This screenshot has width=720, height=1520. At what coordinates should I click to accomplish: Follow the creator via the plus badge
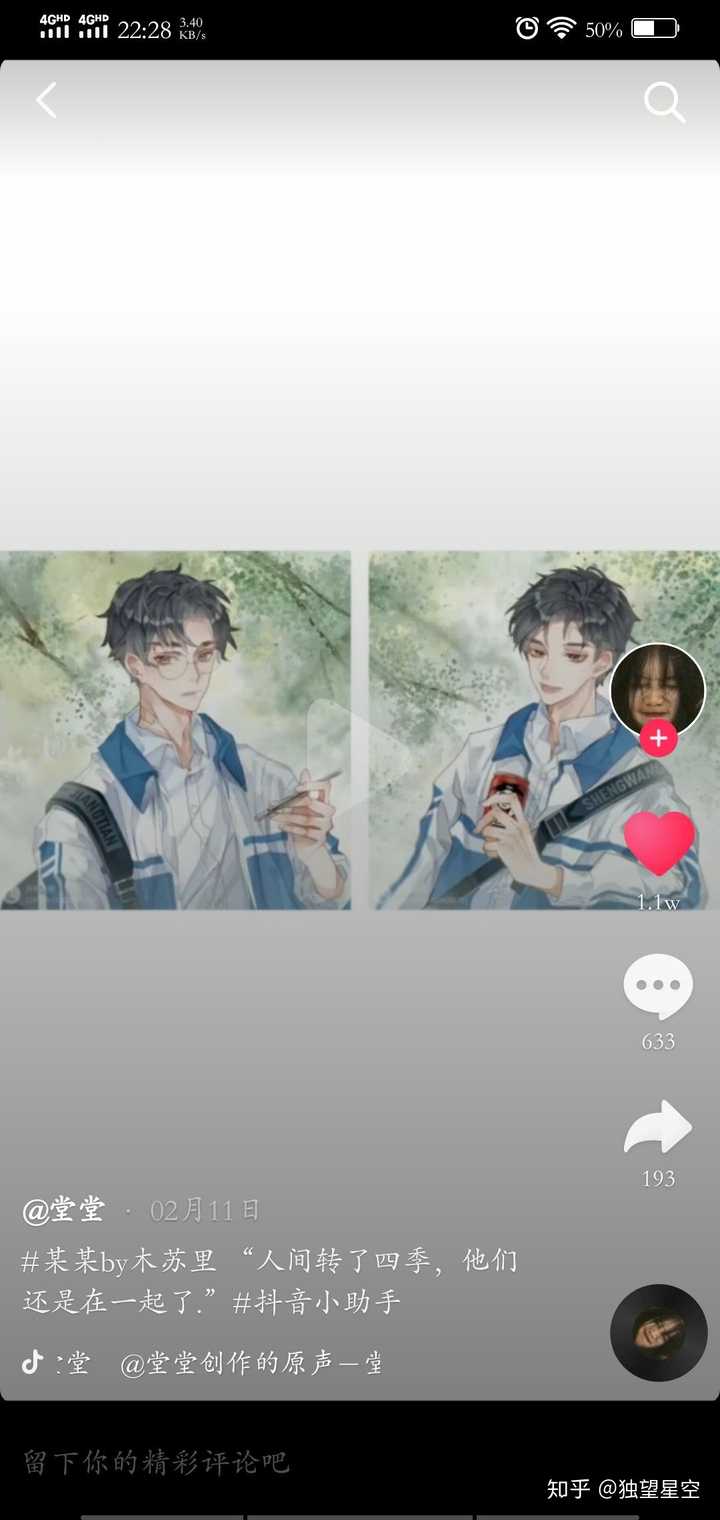(658, 739)
